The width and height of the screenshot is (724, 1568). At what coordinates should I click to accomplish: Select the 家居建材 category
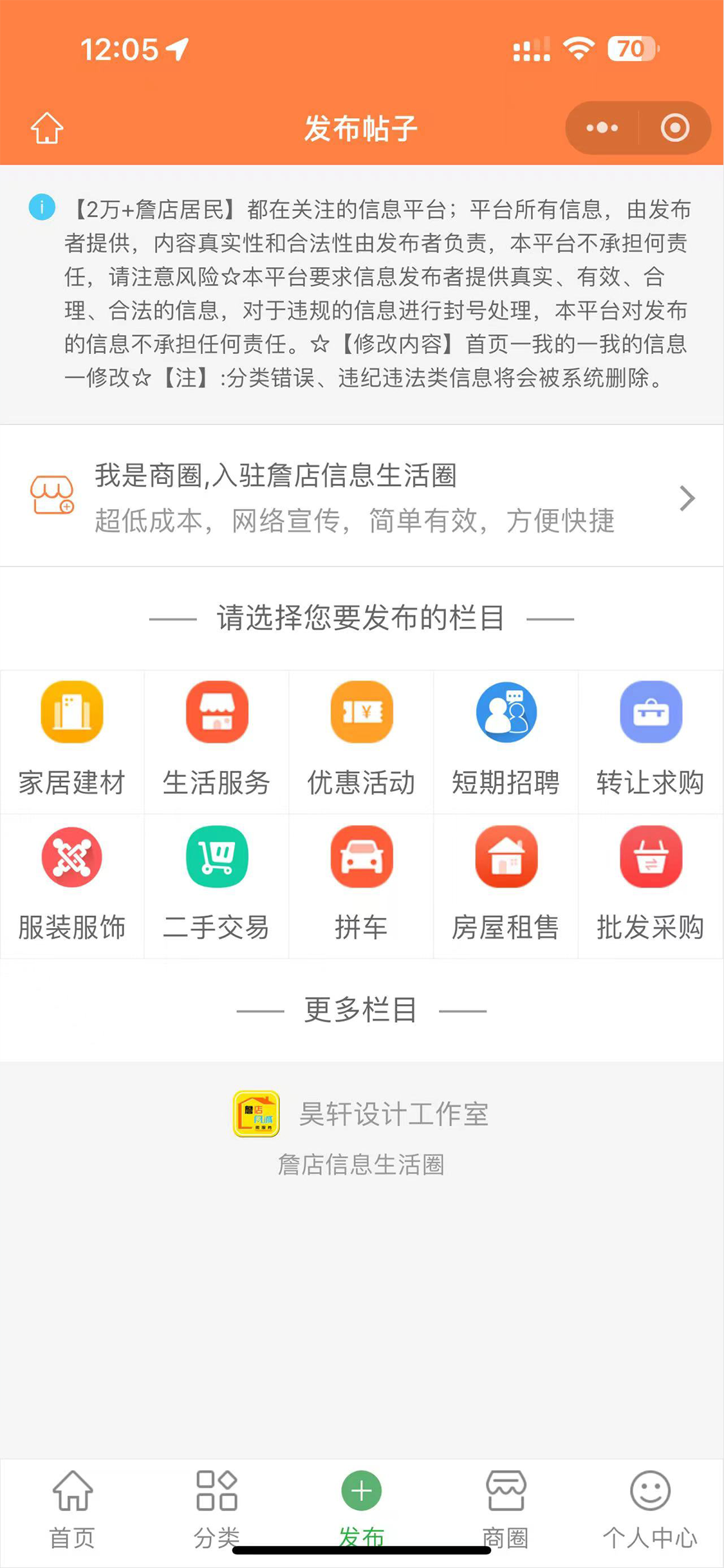coord(72,740)
